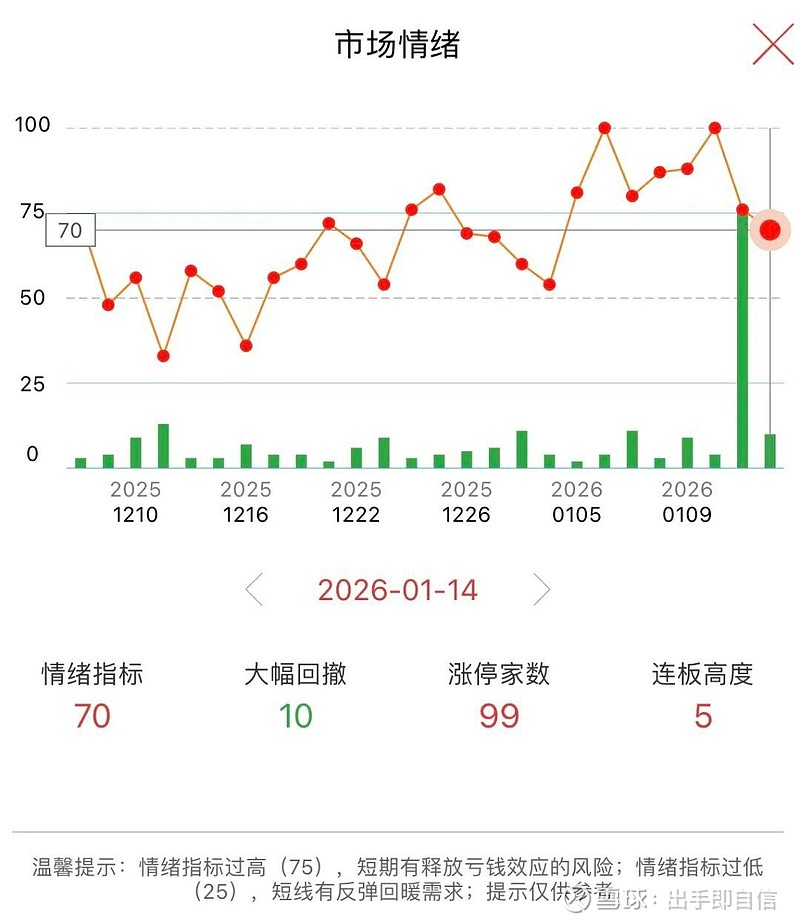800x924 pixels.
Task: Click the x-axis label 2025 1210
Action: pyautogui.click(x=137, y=501)
